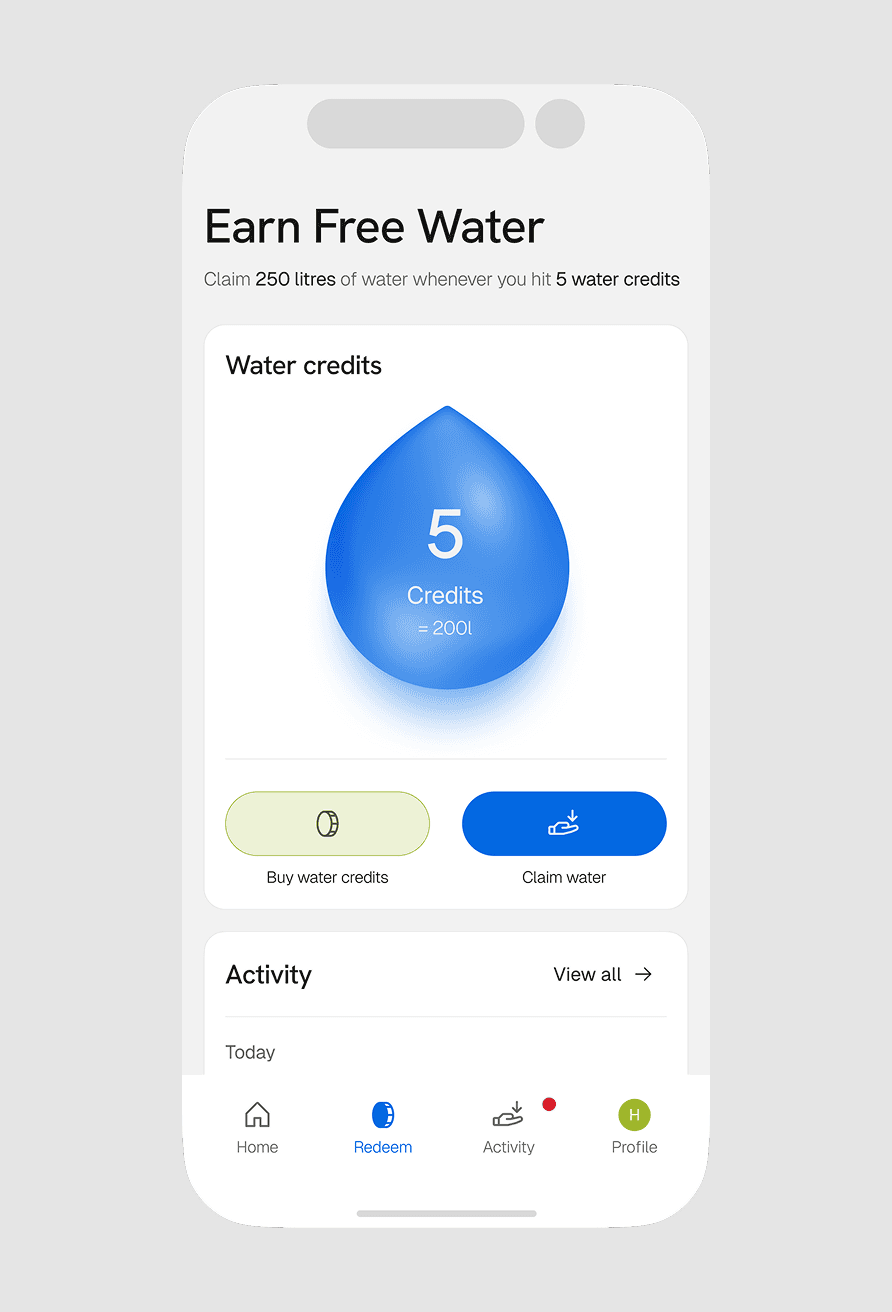Click the arrow icon beside View all
This screenshot has height=1312, width=892.
point(644,974)
